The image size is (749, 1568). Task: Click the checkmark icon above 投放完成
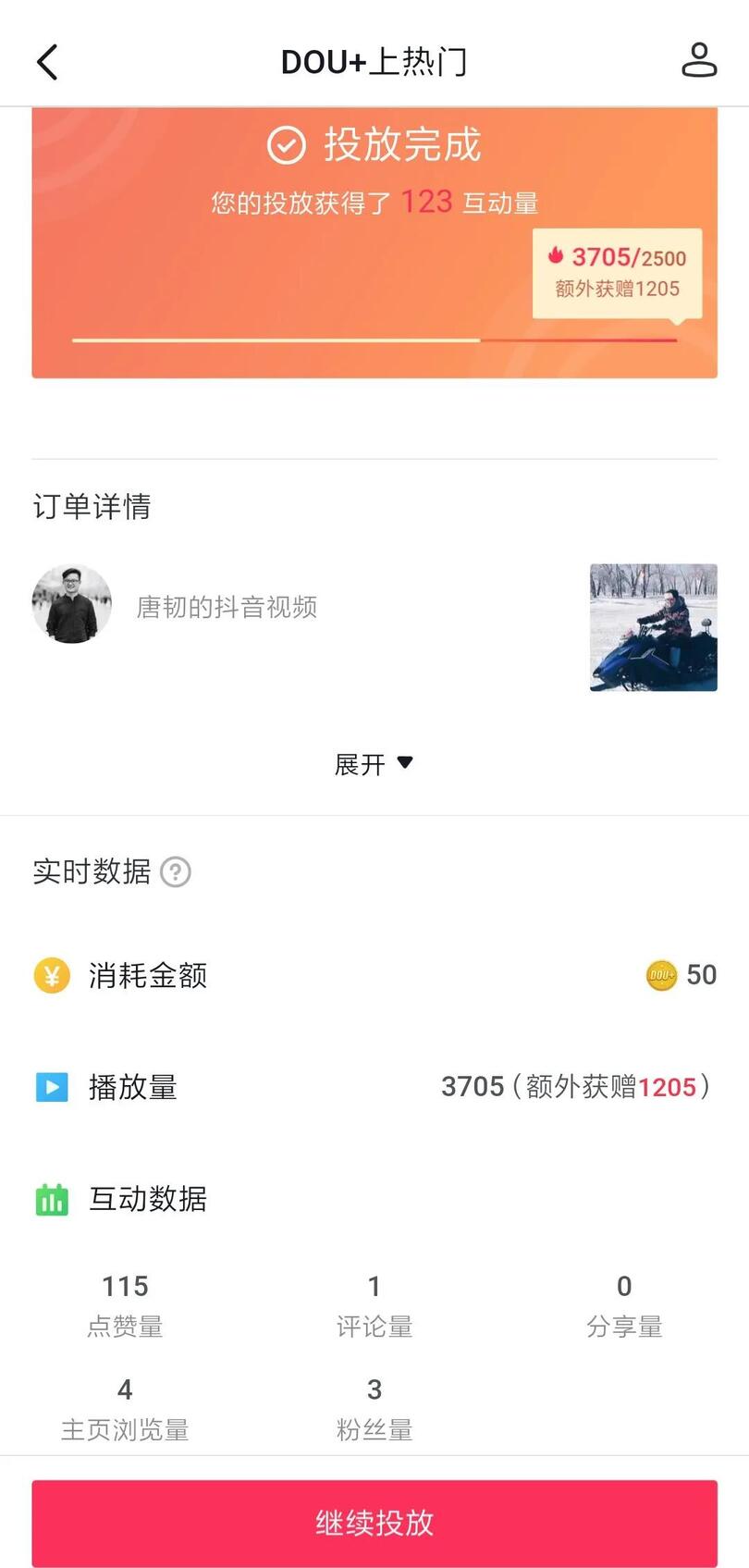pos(288,143)
